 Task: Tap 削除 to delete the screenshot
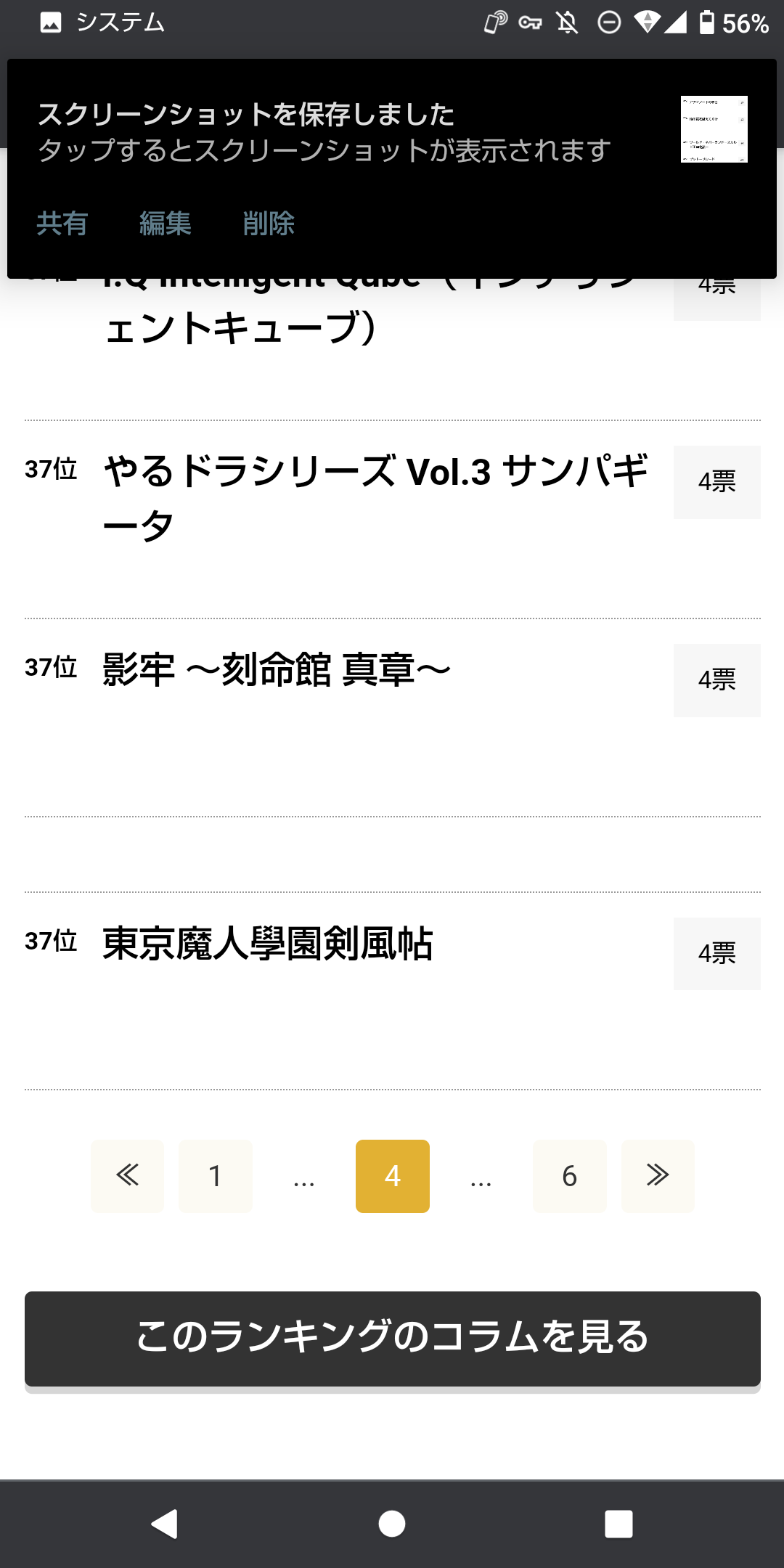(x=269, y=224)
